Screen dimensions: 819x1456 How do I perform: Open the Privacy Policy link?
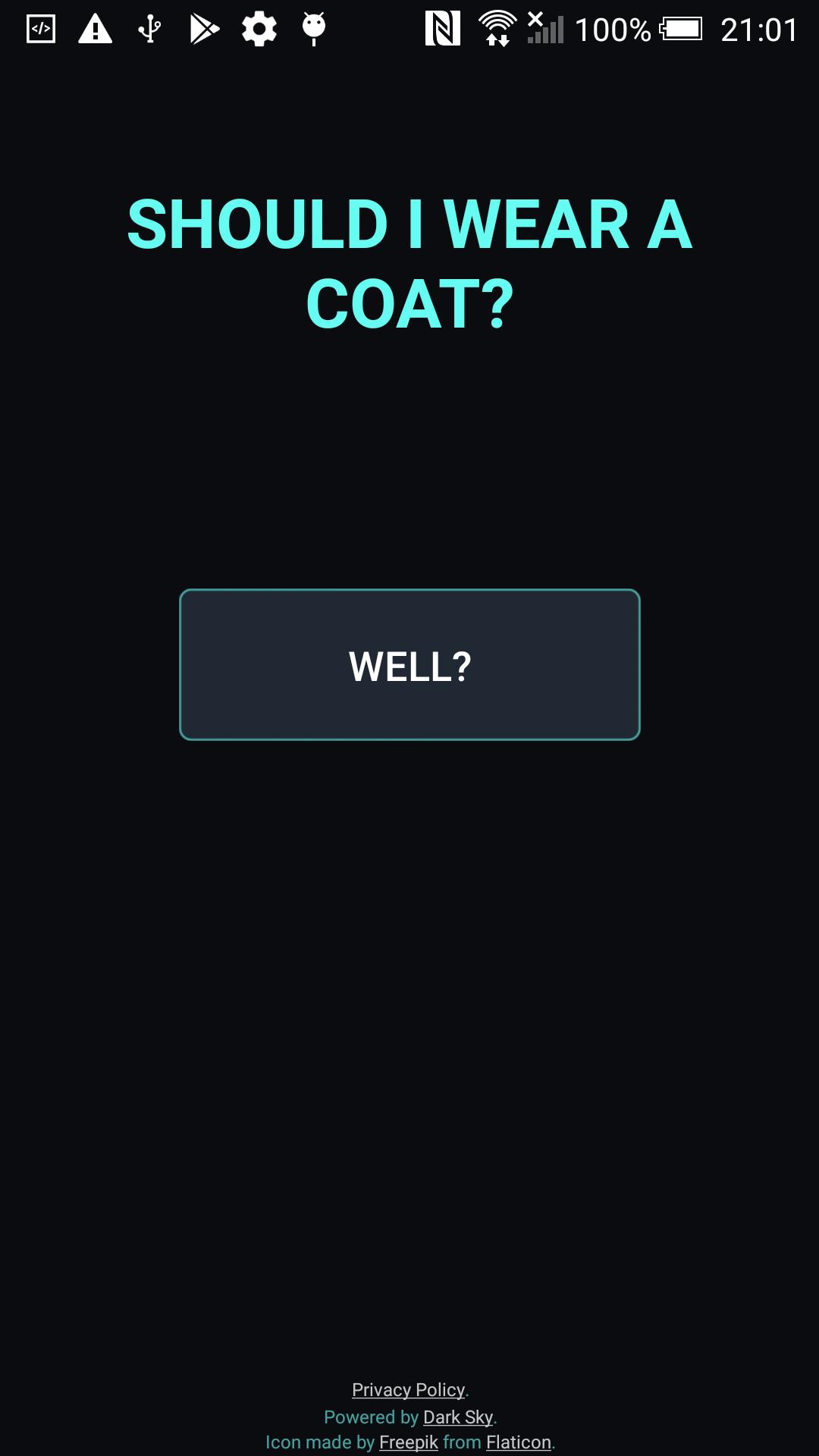[408, 1389]
